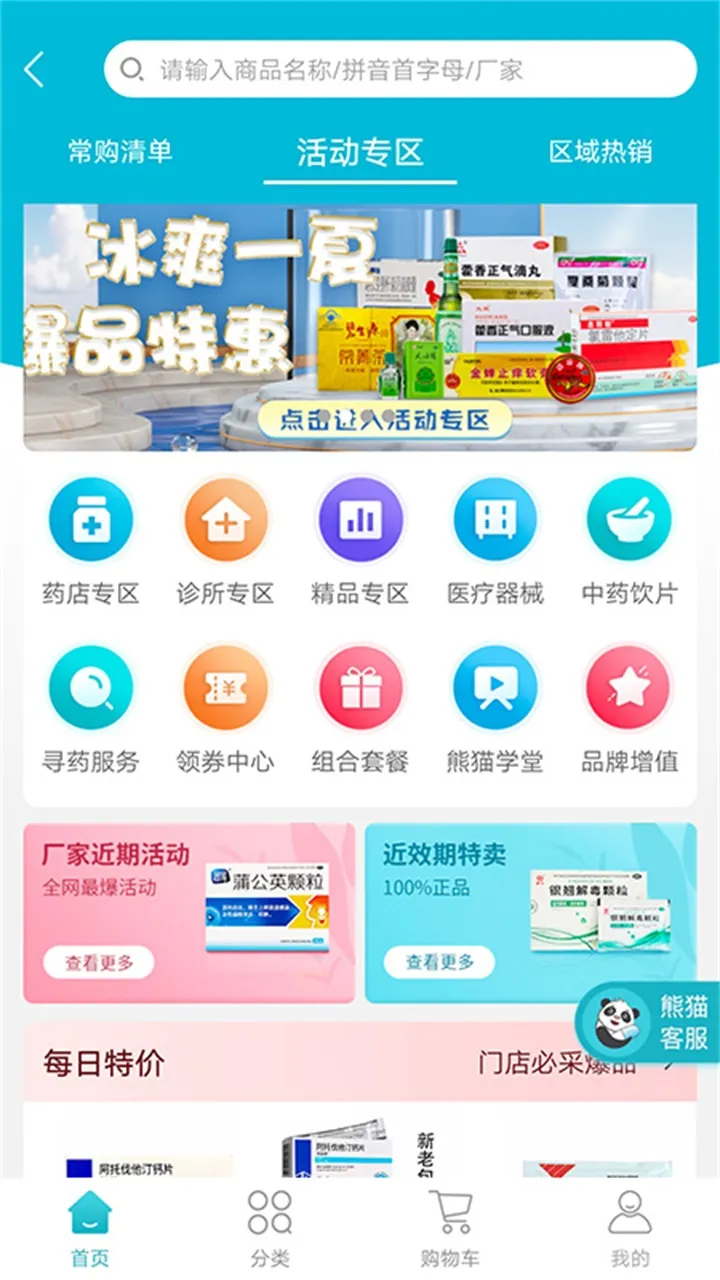
Task: Switch to 分类 tab
Action: point(270,1228)
